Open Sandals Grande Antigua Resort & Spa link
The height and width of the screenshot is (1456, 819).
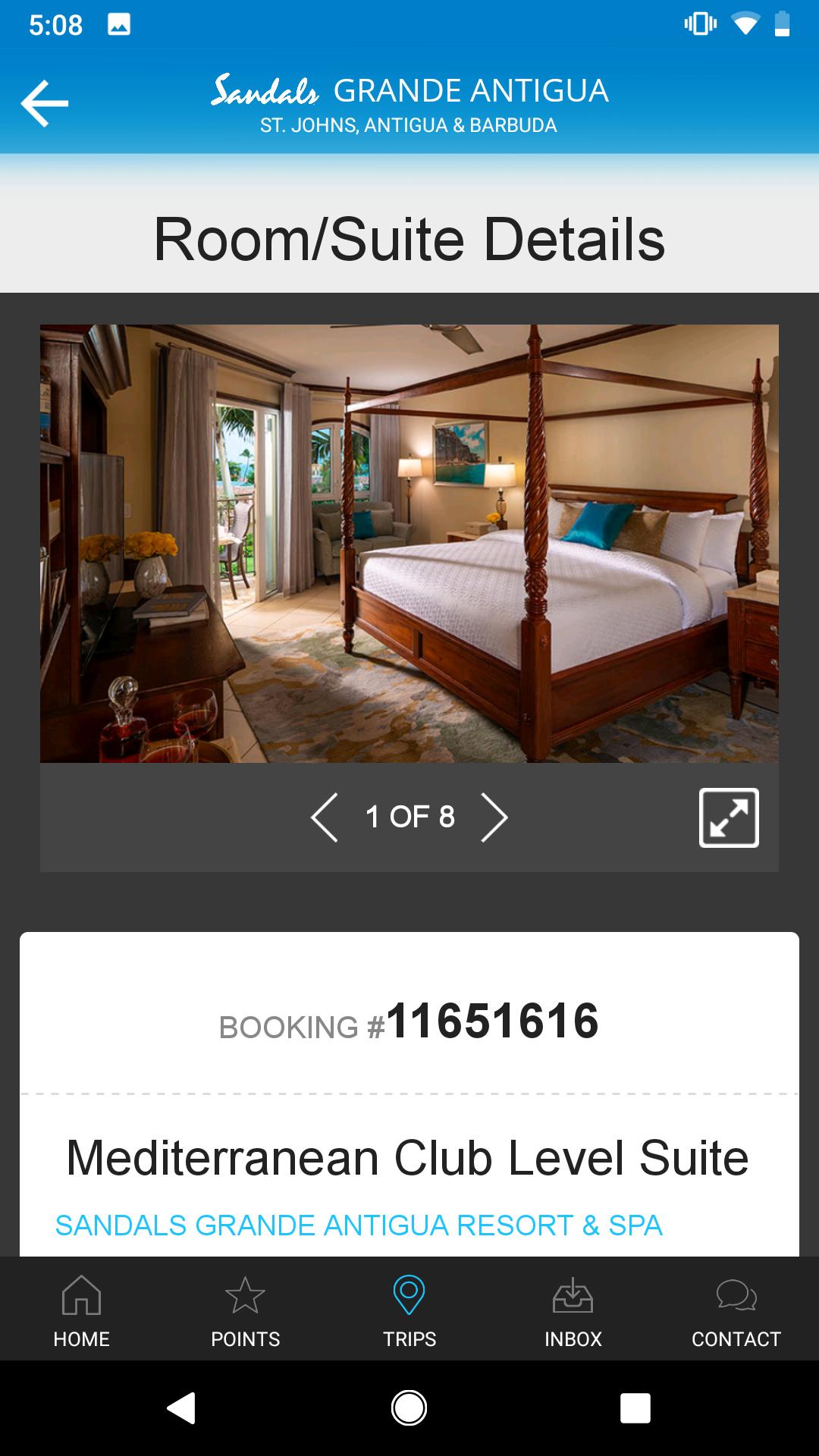[x=359, y=1225]
